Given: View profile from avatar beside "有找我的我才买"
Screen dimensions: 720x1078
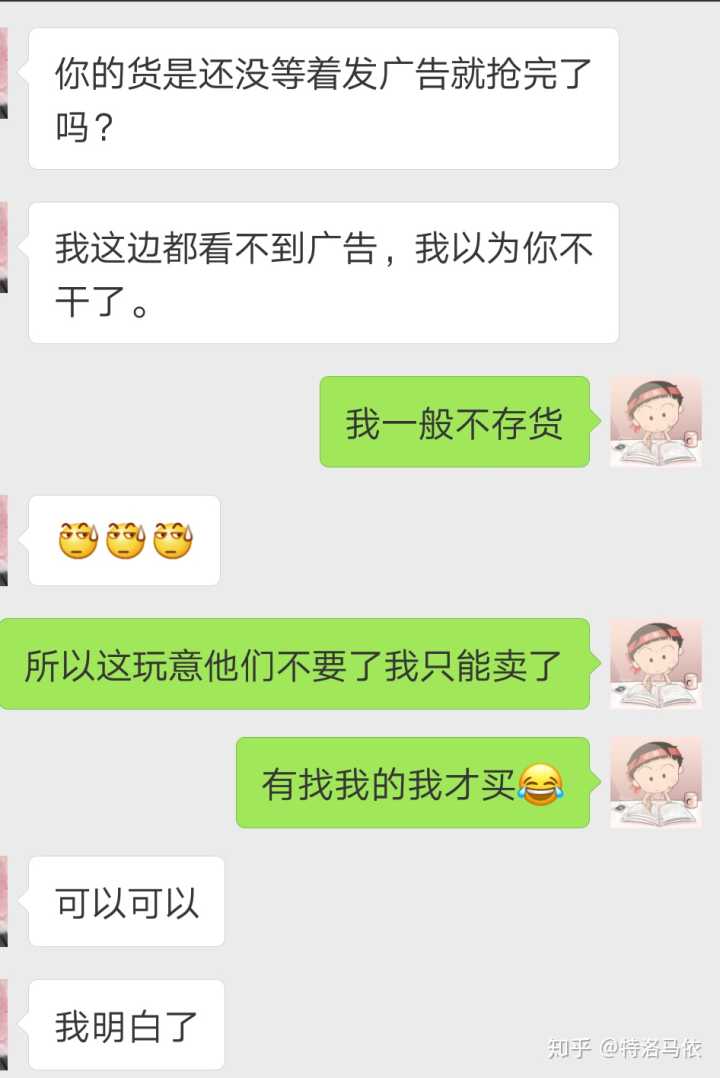Looking at the screenshot, I should point(655,783).
